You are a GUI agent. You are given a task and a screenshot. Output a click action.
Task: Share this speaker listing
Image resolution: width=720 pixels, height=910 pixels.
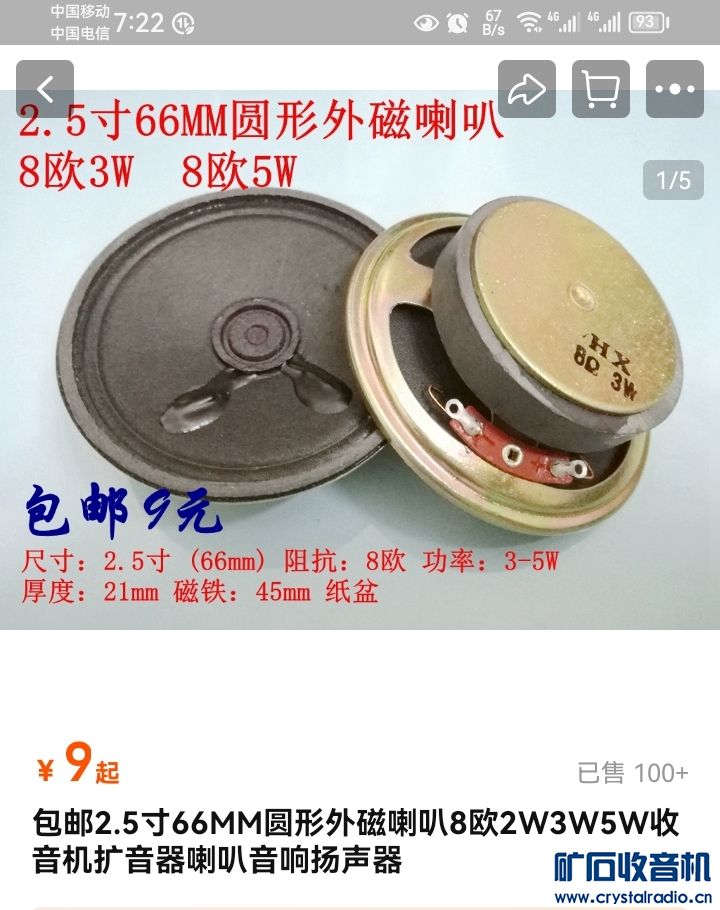point(526,89)
